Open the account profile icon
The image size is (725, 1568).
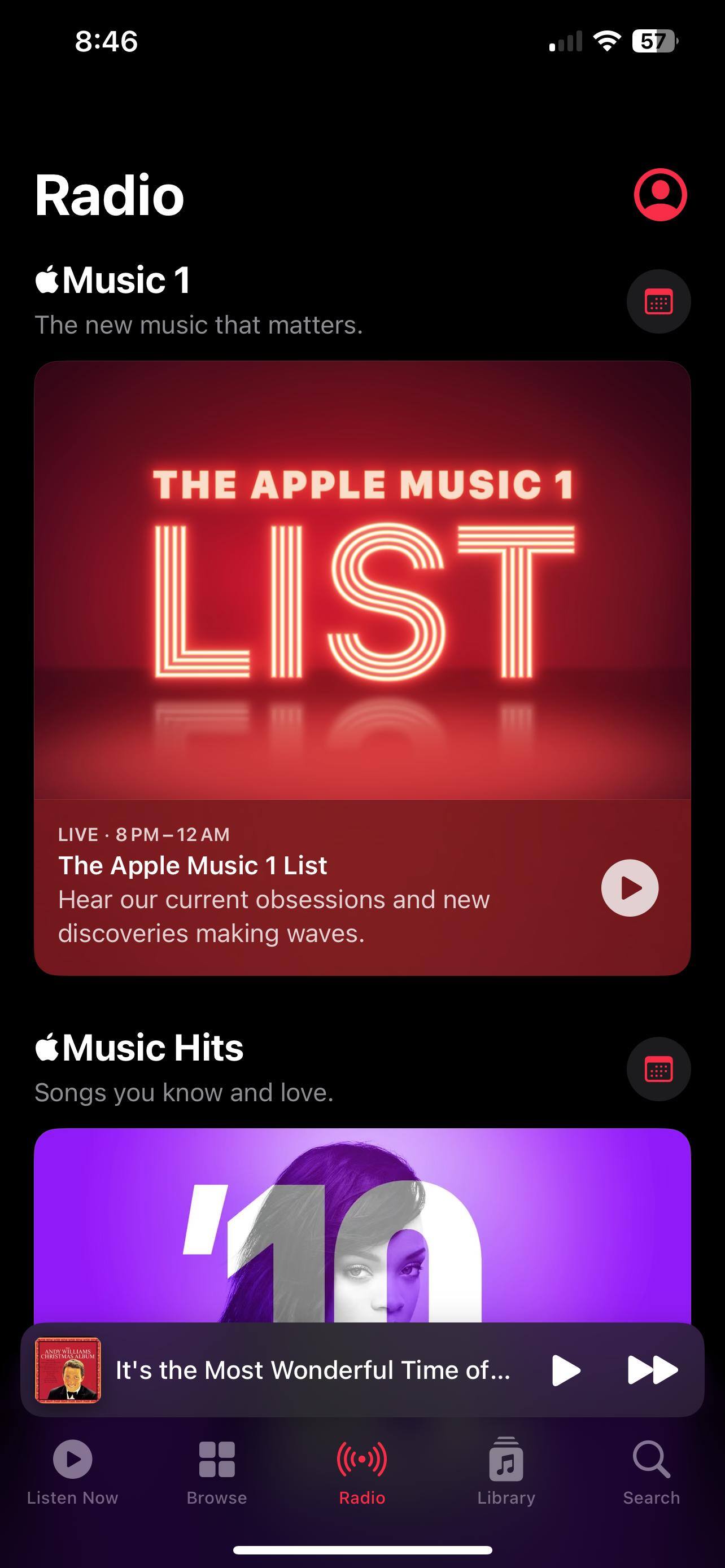(660, 195)
